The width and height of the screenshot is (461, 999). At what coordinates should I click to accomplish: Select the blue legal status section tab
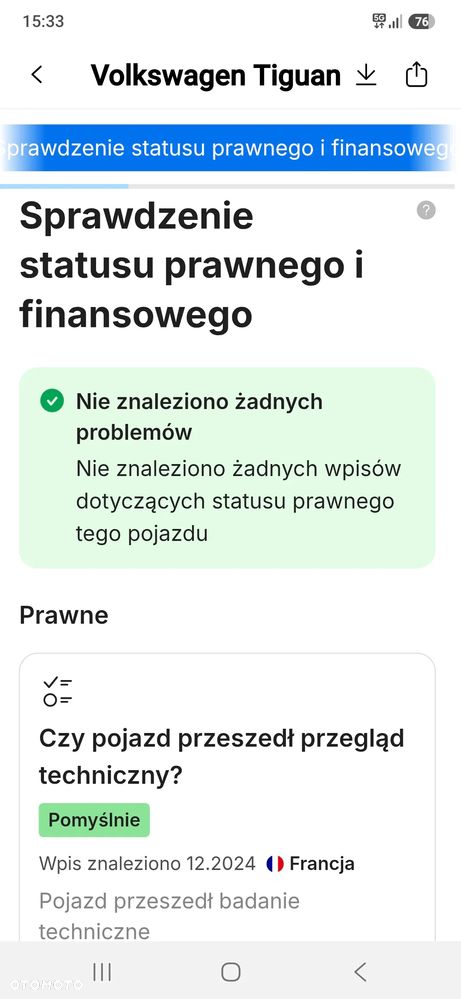(x=227, y=148)
